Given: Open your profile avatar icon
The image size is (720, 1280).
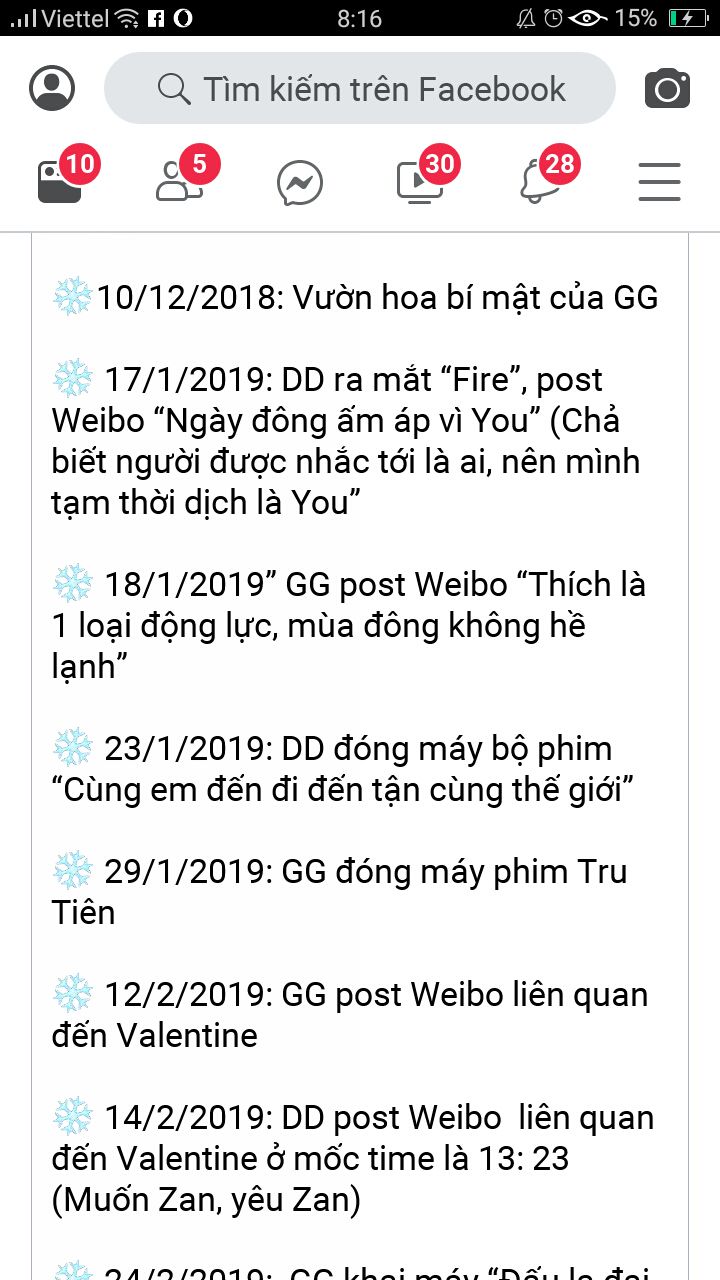Looking at the screenshot, I should pos(52,88).
